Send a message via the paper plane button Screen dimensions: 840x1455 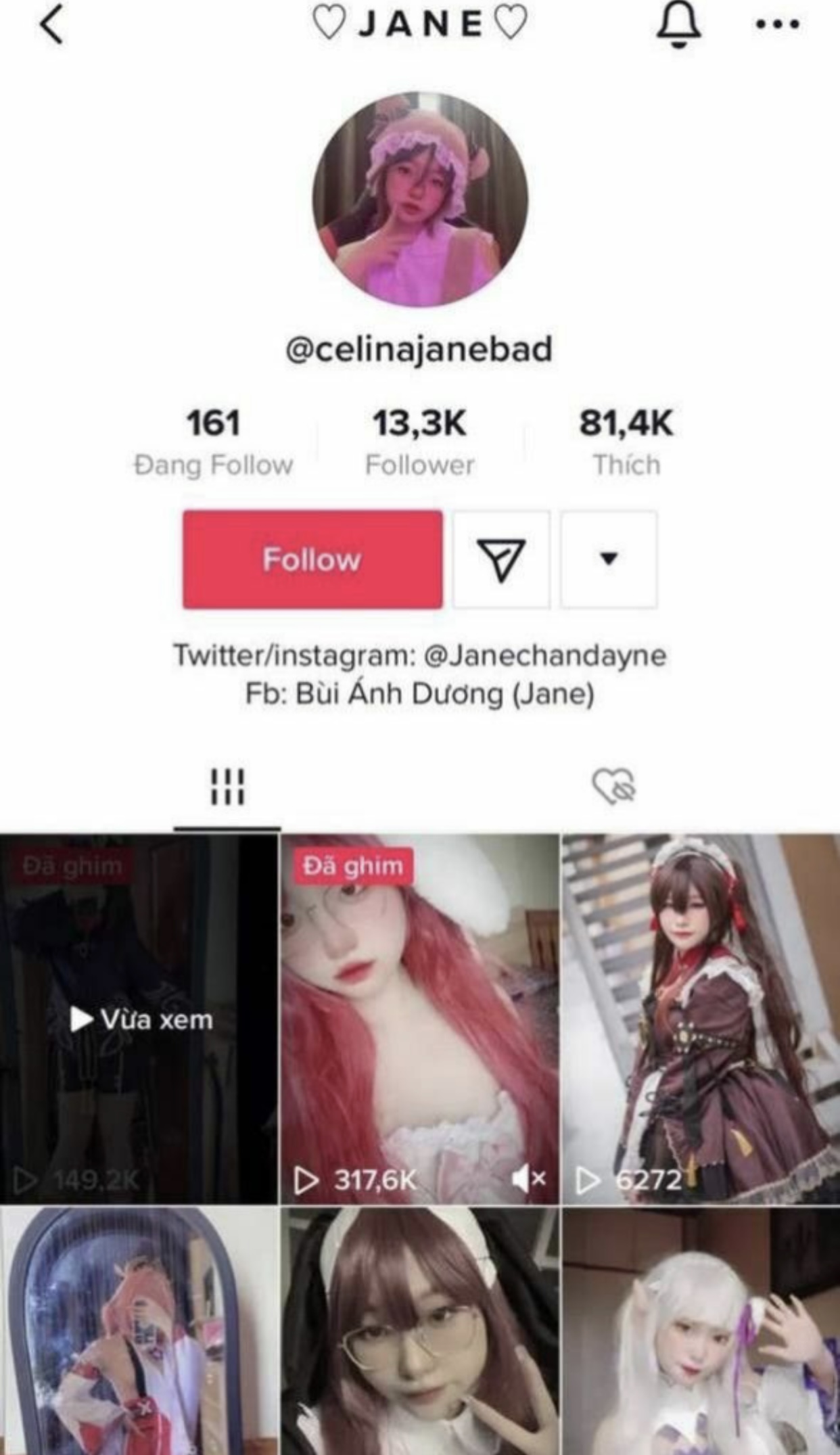click(x=501, y=559)
